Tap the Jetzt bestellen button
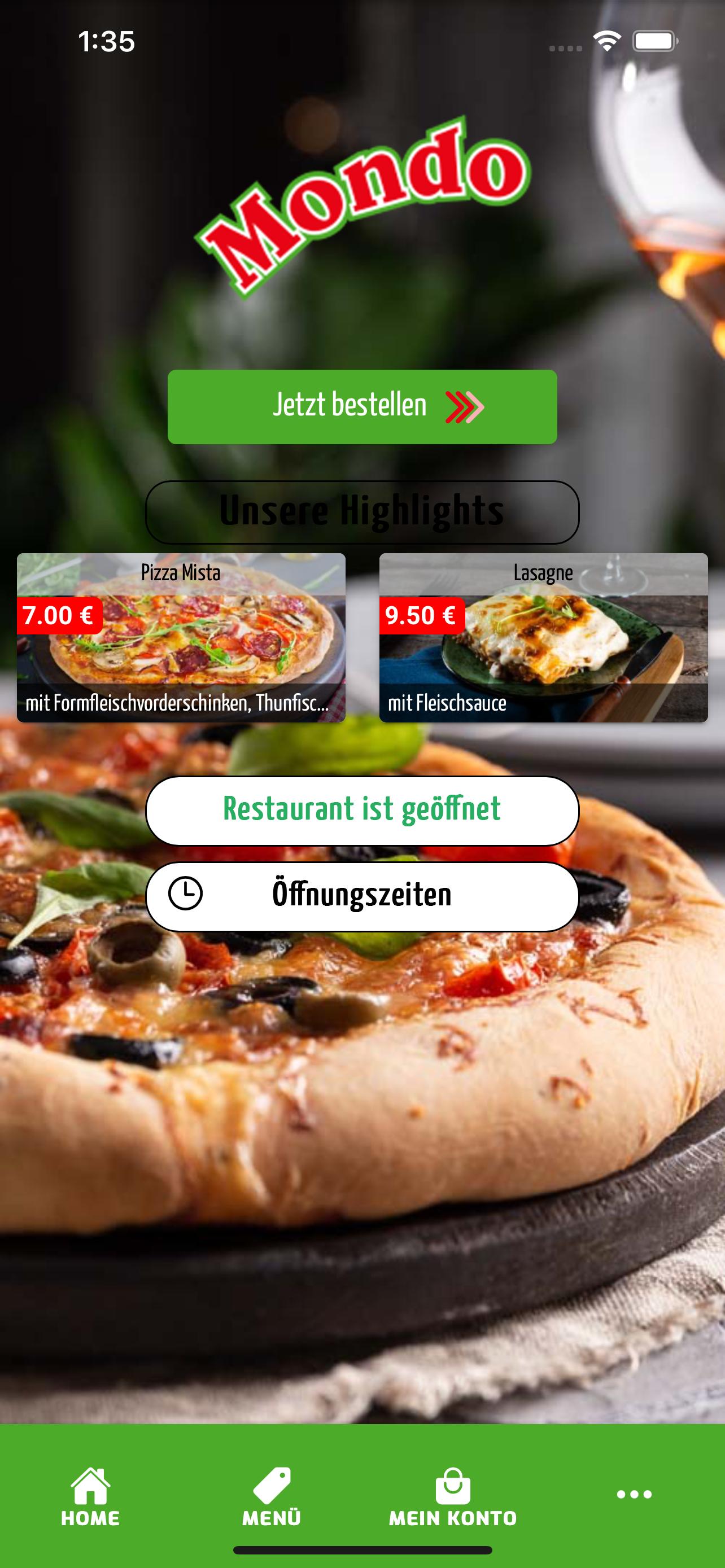725x1568 pixels. coord(362,406)
